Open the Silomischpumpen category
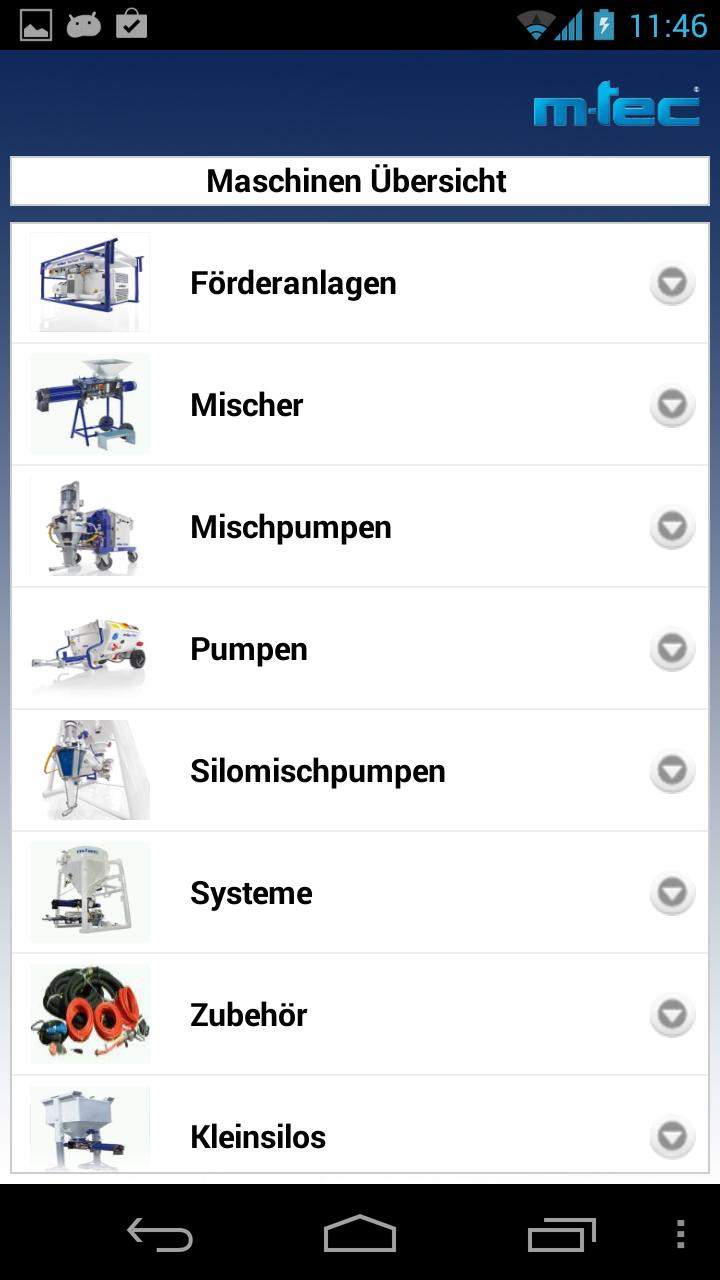This screenshot has height=1280, width=720. click(x=360, y=771)
